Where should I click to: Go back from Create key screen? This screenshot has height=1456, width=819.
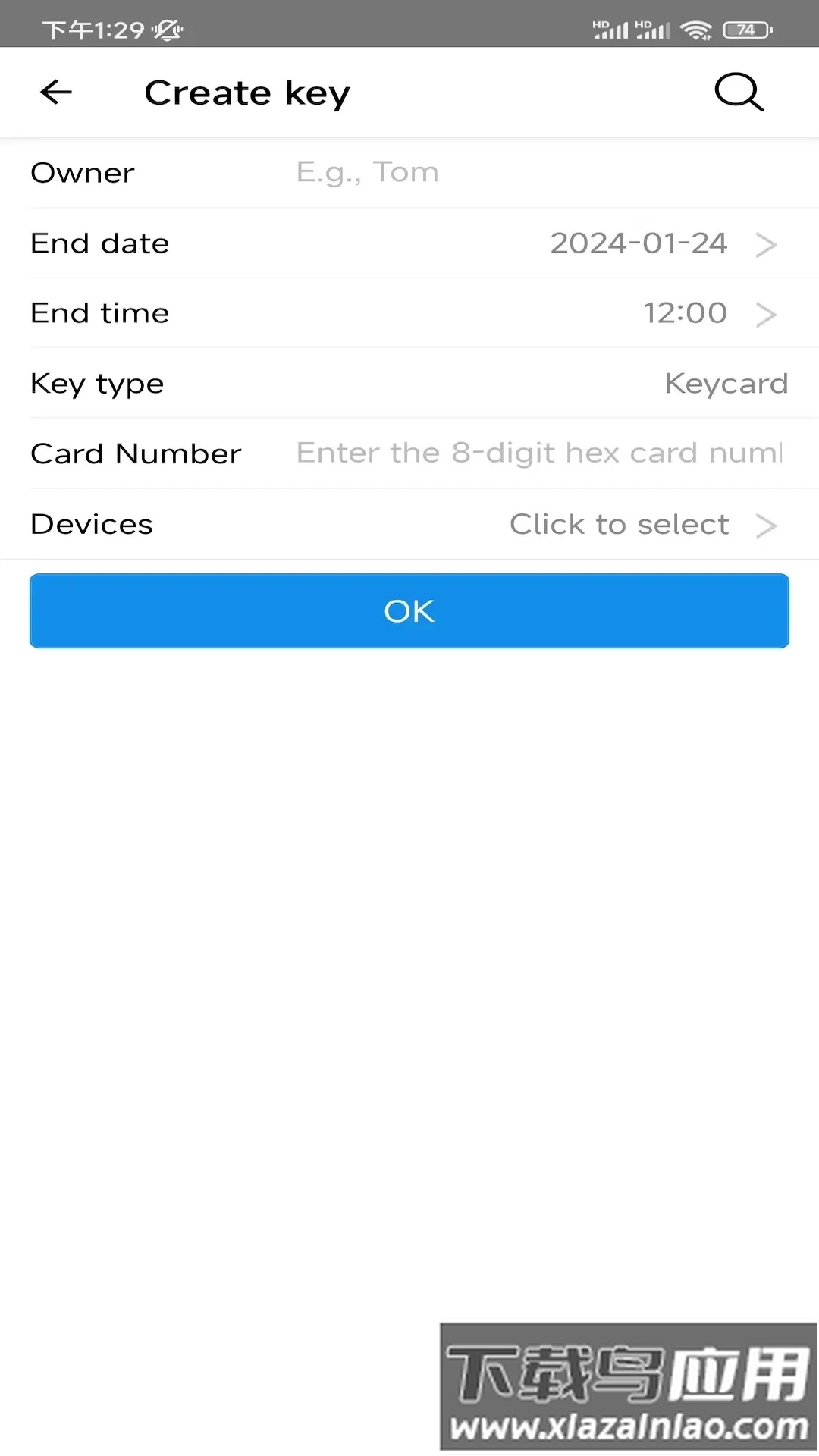[56, 93]
